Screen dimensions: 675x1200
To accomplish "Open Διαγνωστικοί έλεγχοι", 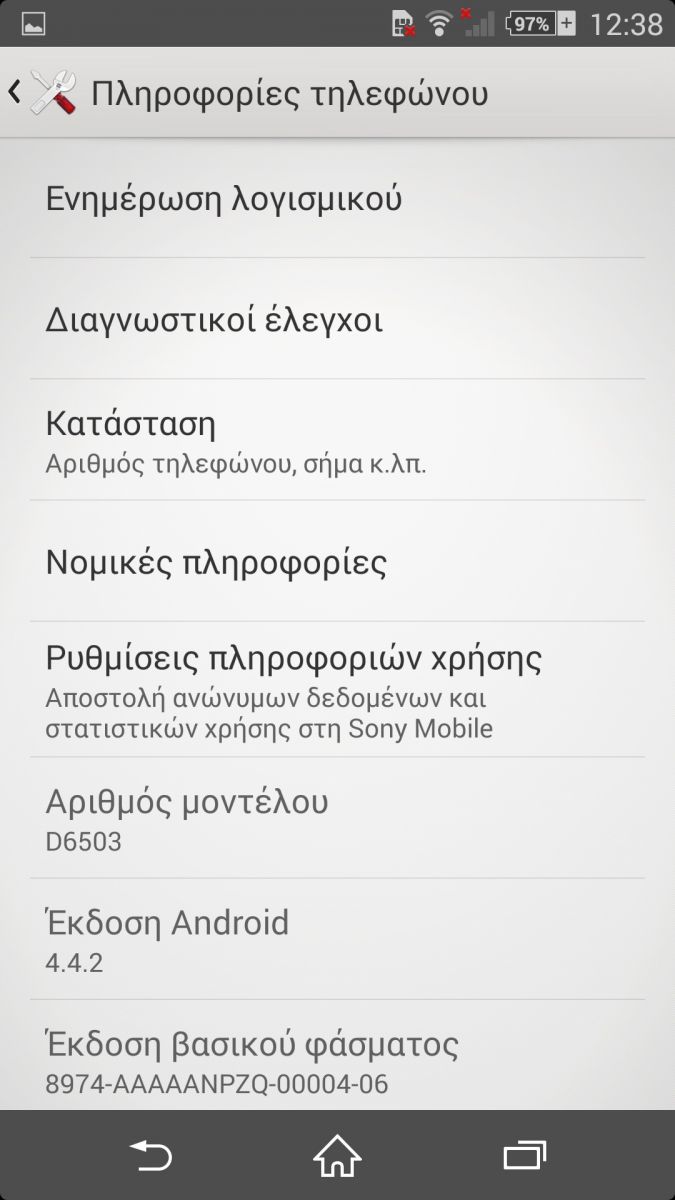I will 337,319.
